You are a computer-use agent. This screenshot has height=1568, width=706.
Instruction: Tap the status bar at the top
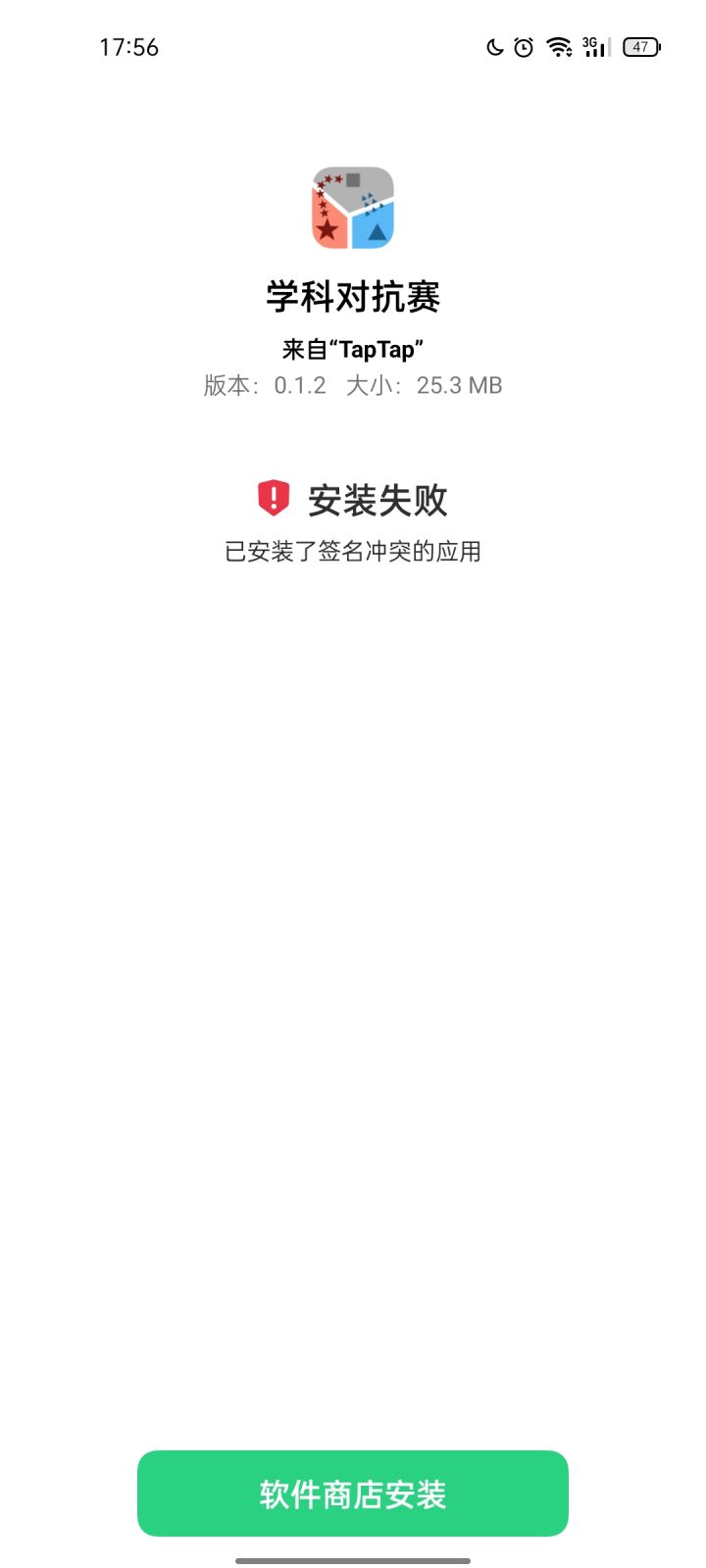pos(353,47)
